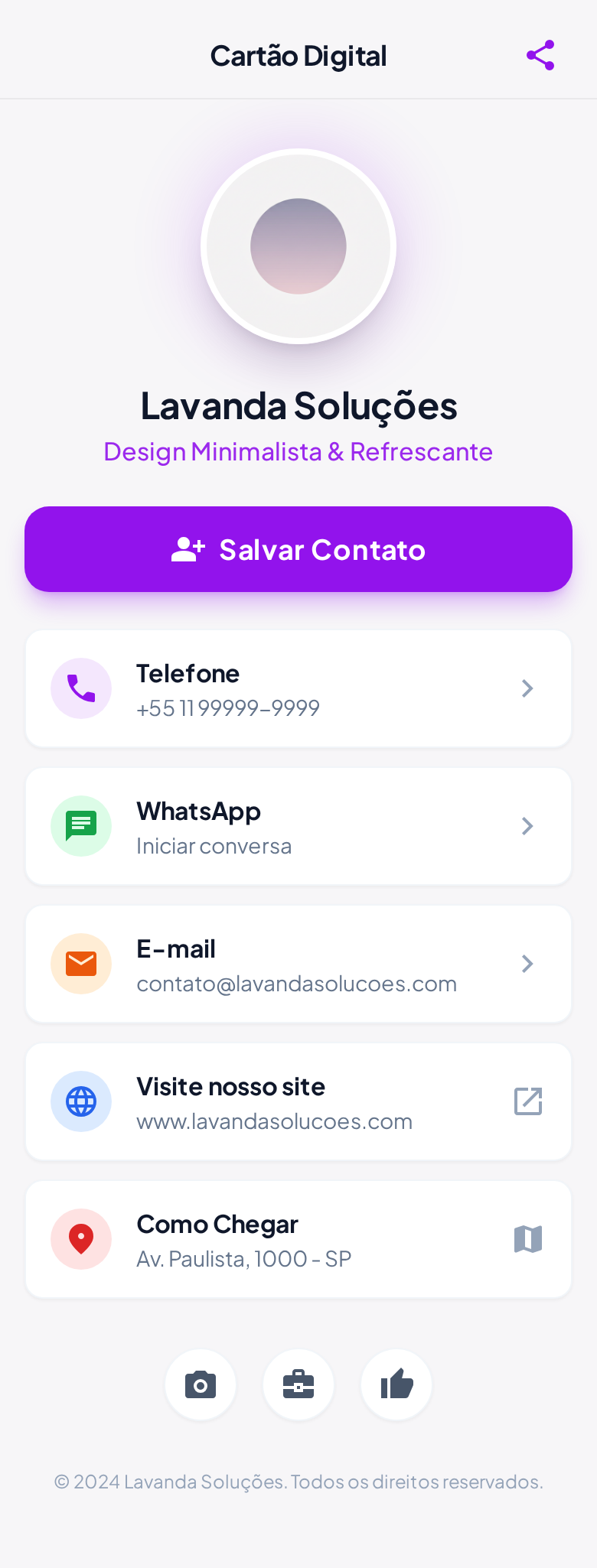Open the camera icon at the bottom
Screen dimensions: 597x1568
tap(201, 1384)
